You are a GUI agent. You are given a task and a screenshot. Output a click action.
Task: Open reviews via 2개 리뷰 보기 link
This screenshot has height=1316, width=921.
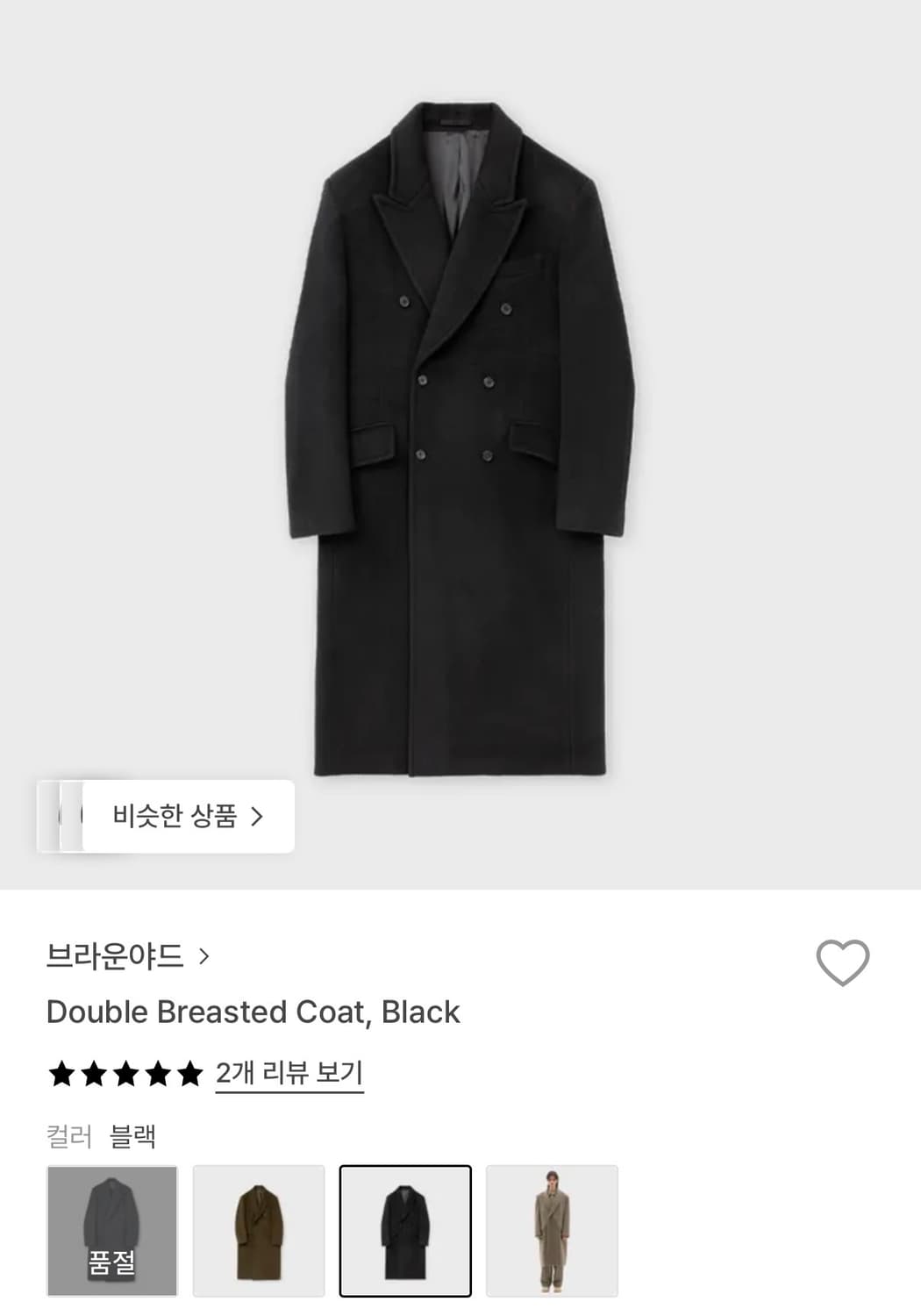(x=289, y=1072)
